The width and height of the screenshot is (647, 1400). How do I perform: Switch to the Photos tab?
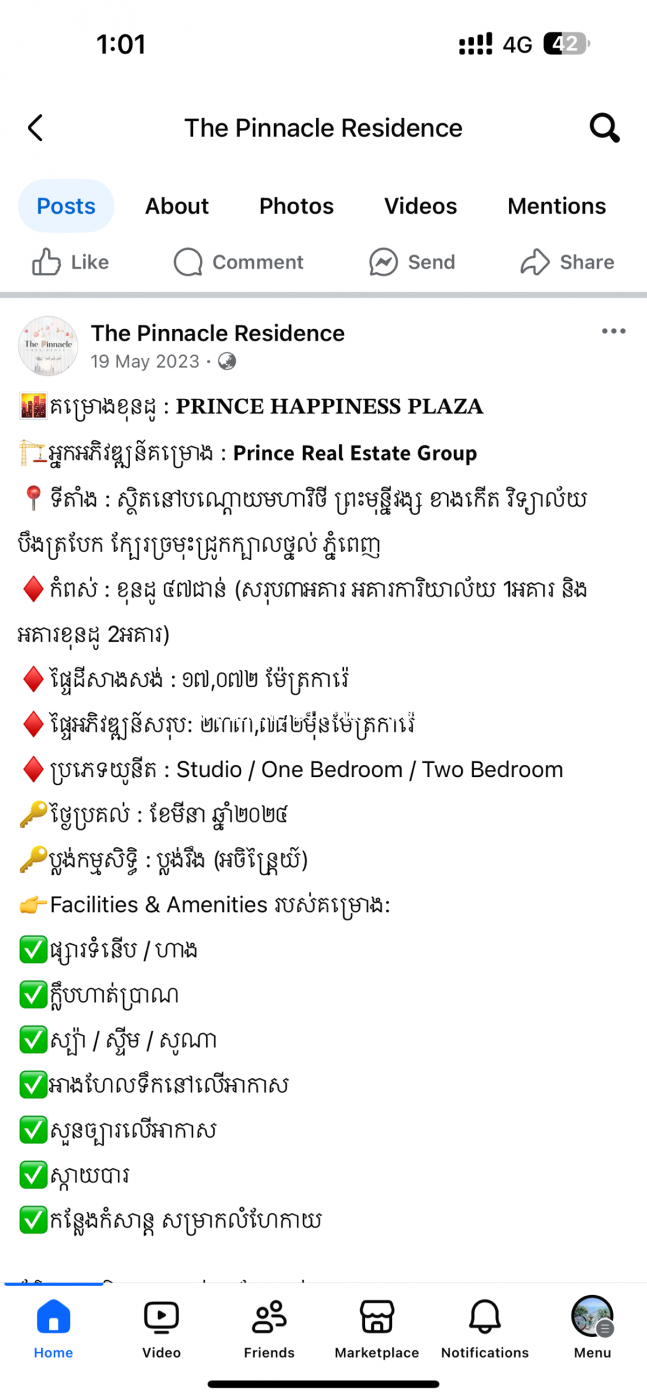click(x=296, y=206)
